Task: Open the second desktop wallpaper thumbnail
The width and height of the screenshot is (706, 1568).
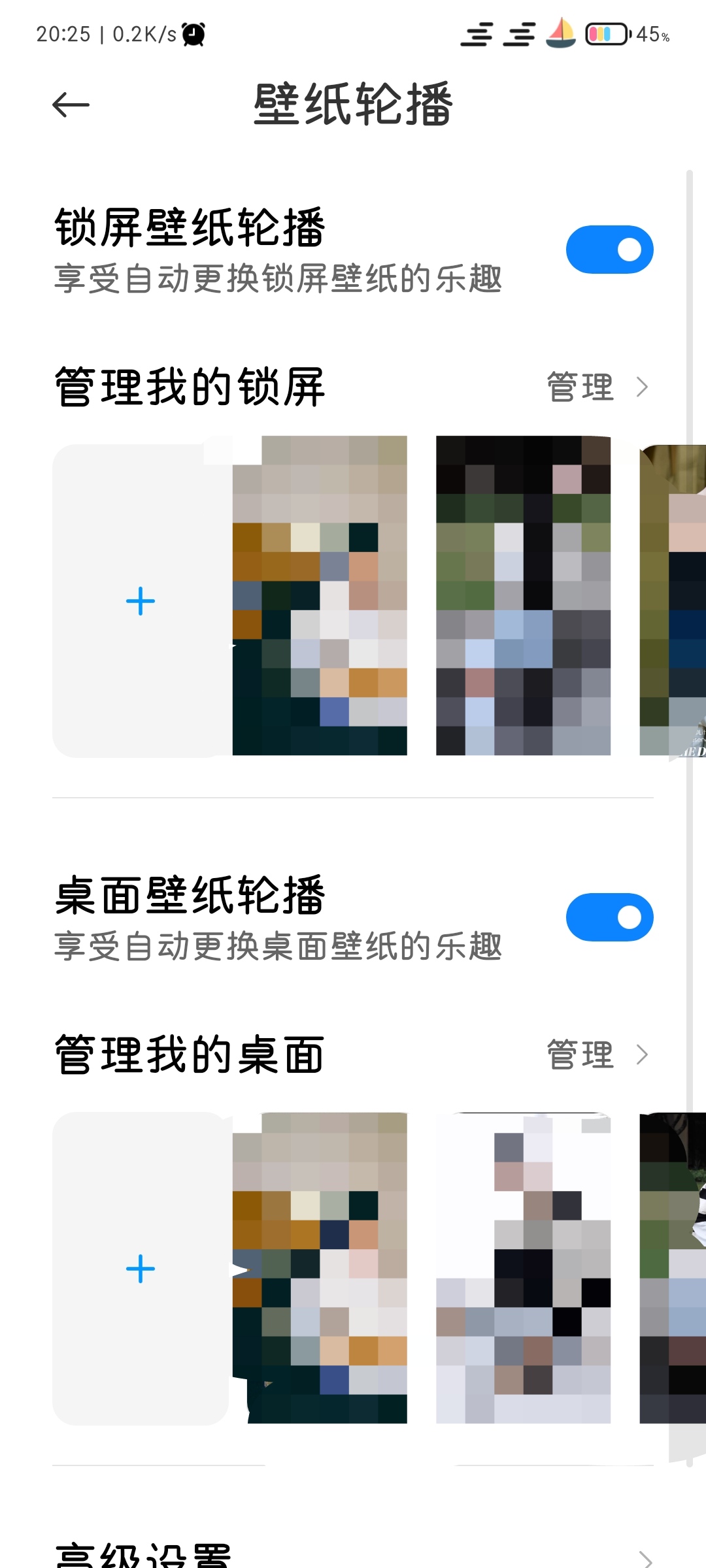Action: pyautogui.click(x=523, y=1267)
